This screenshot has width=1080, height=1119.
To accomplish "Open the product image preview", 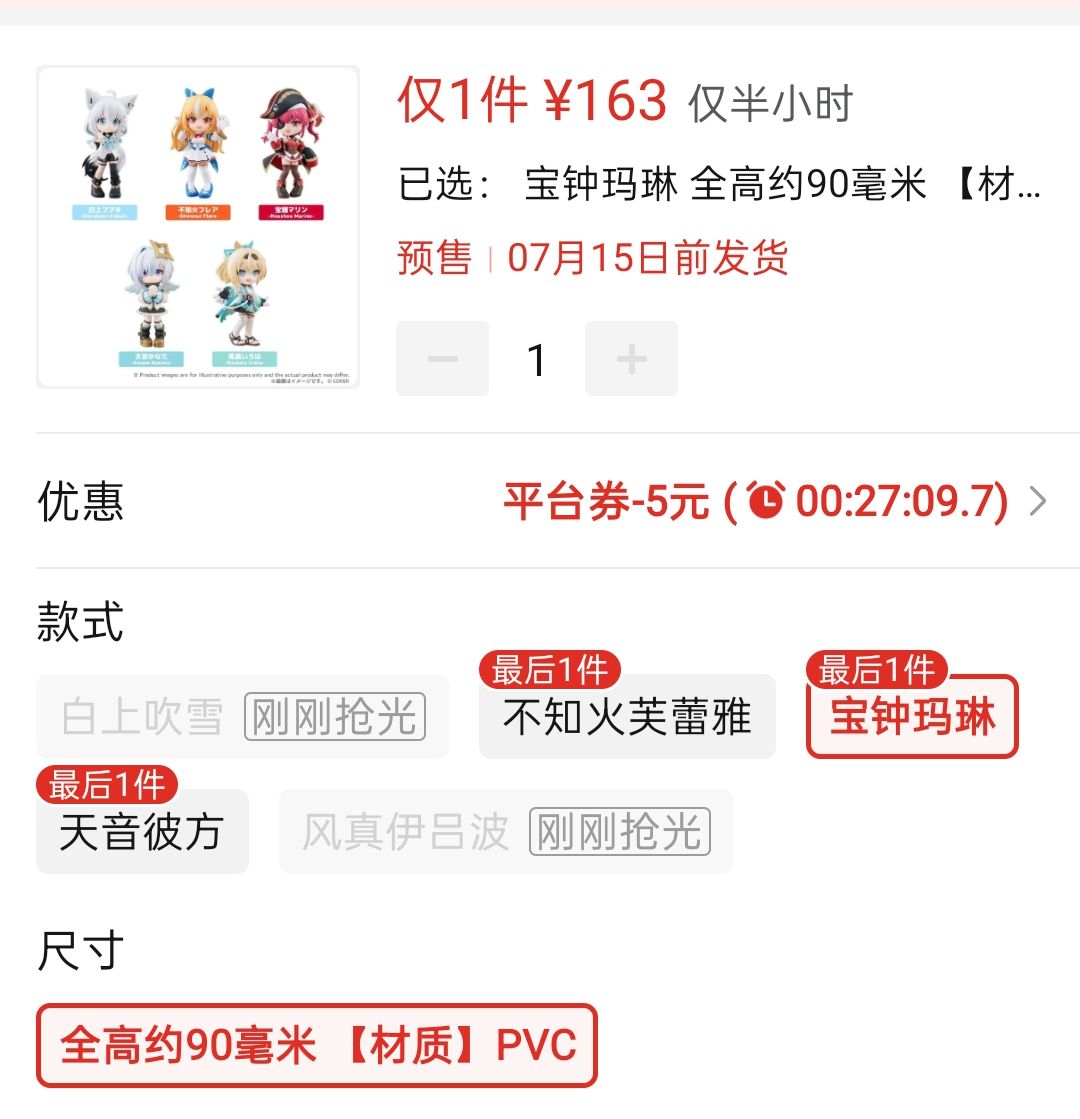I will [198, 227].
